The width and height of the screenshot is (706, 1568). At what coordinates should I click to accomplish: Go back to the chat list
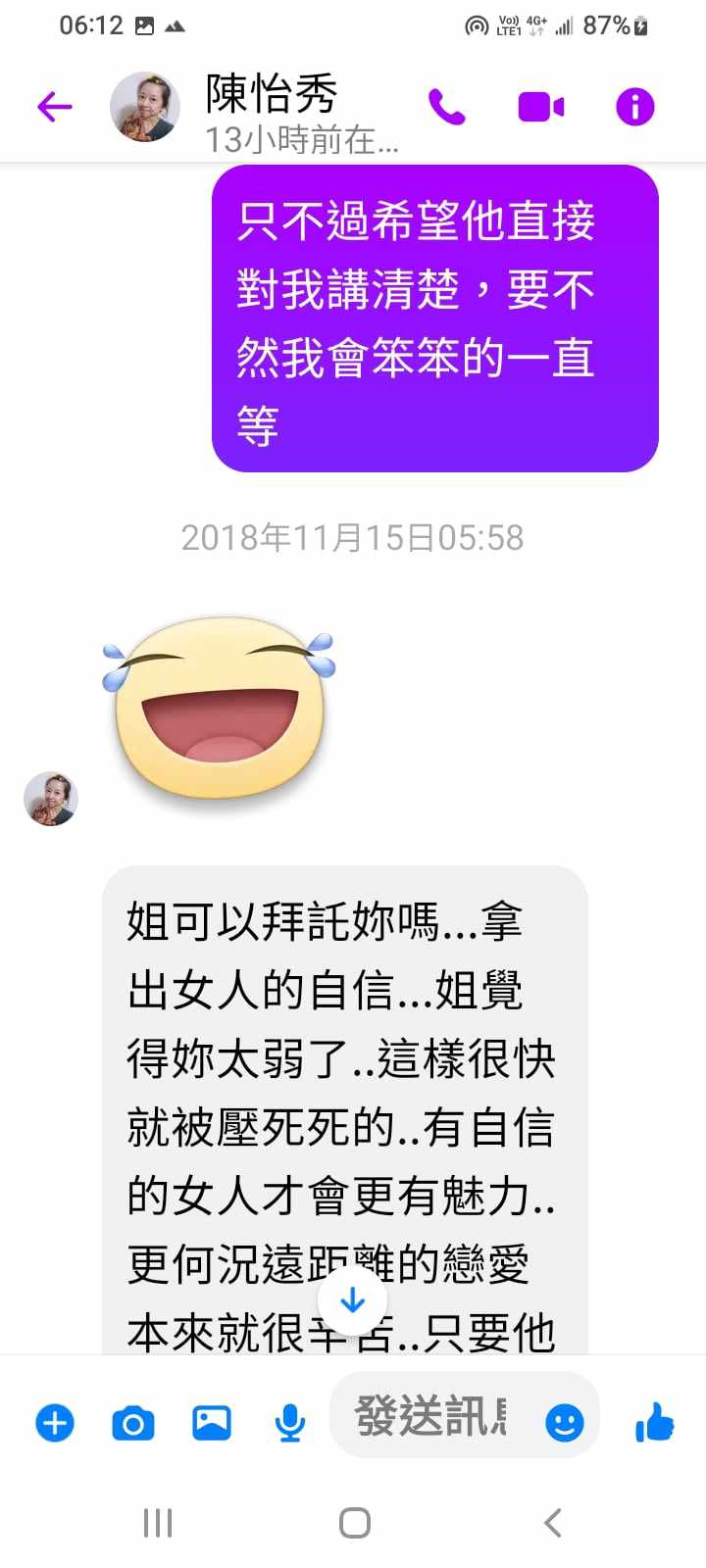click(x=55, y=106)
